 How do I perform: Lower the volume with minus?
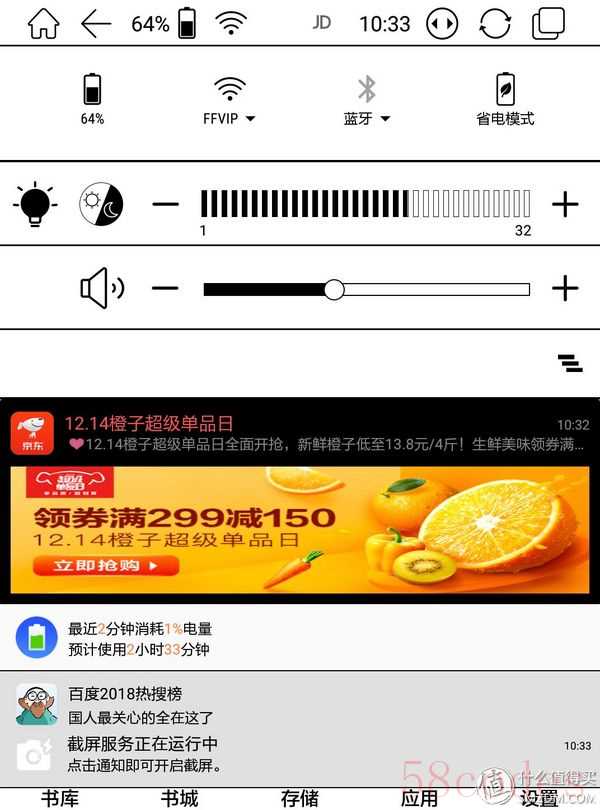(x=165, y=289)
